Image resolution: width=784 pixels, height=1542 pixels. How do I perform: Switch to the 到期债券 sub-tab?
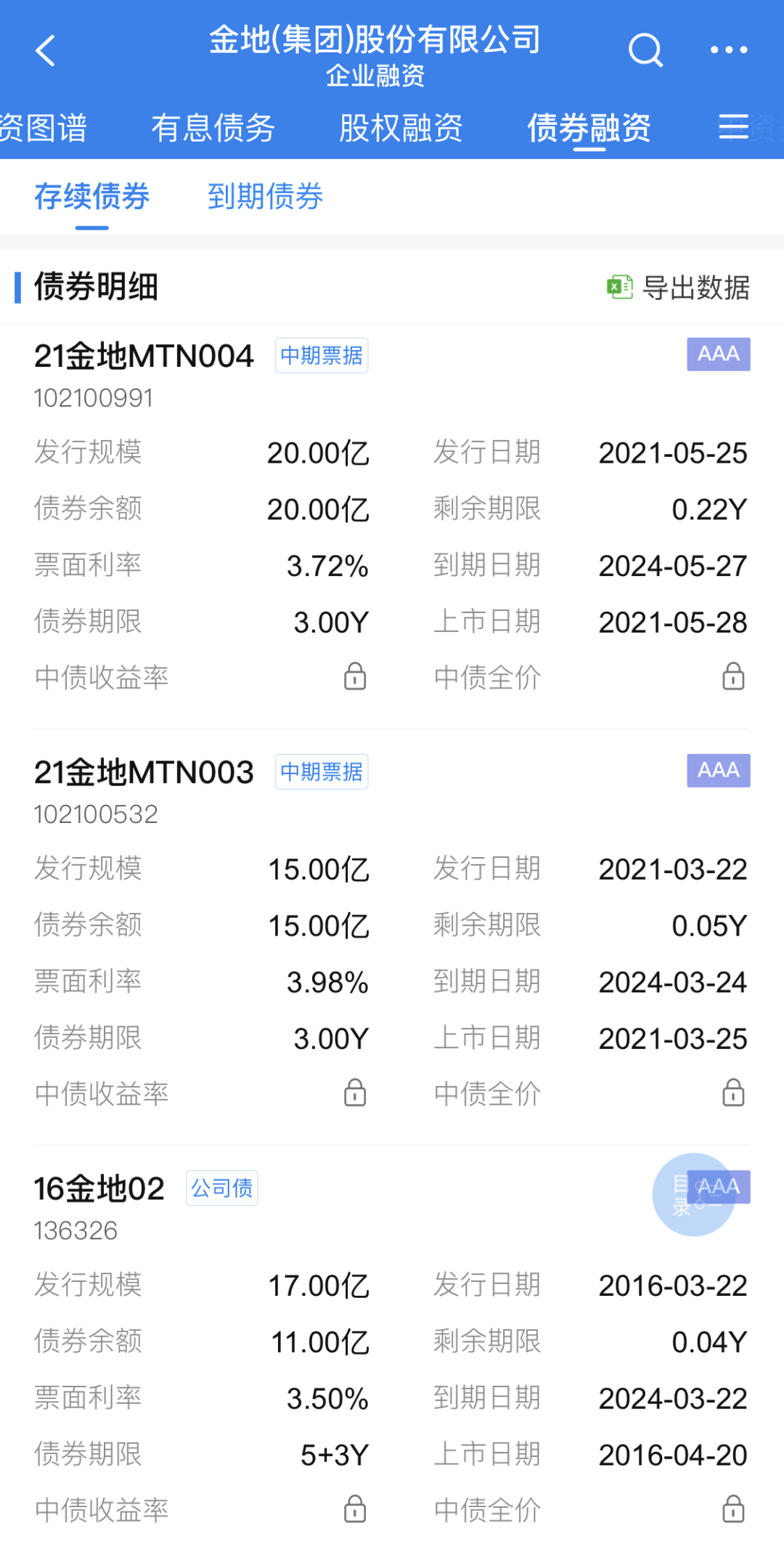click(265, 197)
